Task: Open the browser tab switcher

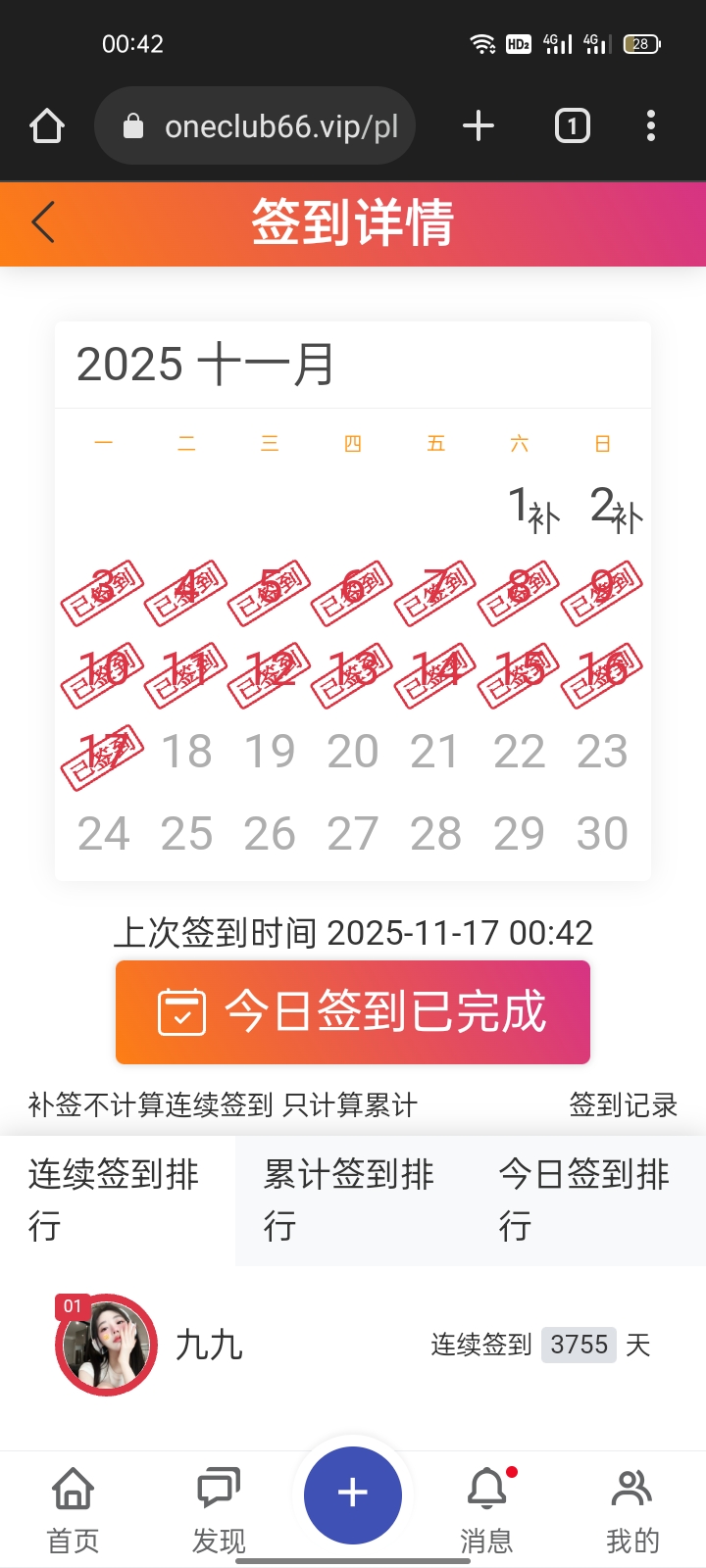Action: 573,126
